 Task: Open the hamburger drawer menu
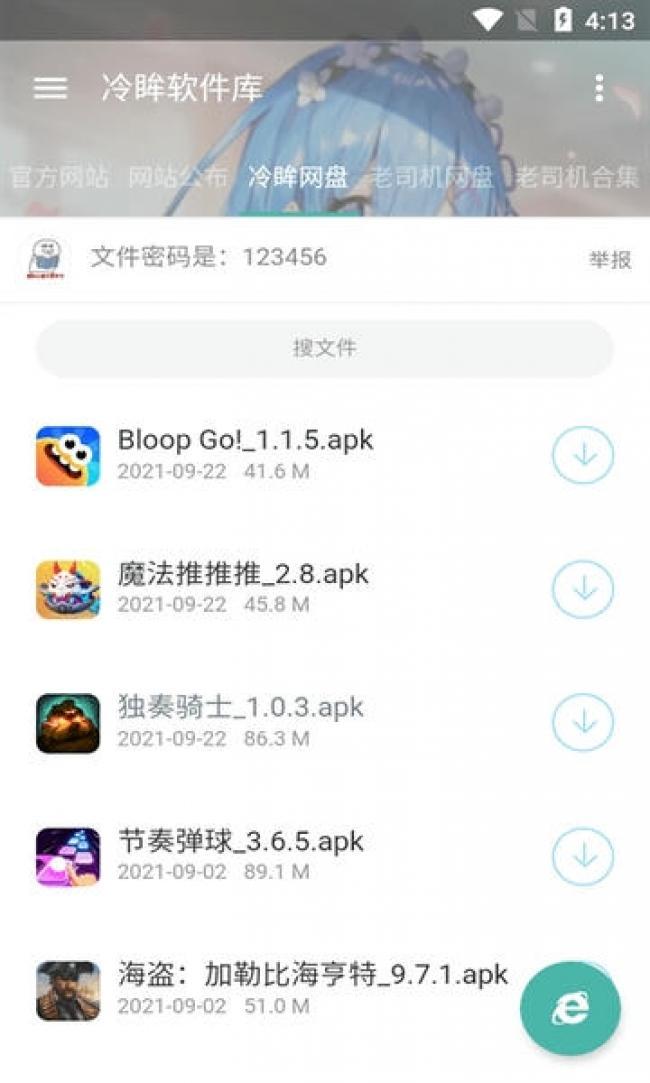pos(50,88)
